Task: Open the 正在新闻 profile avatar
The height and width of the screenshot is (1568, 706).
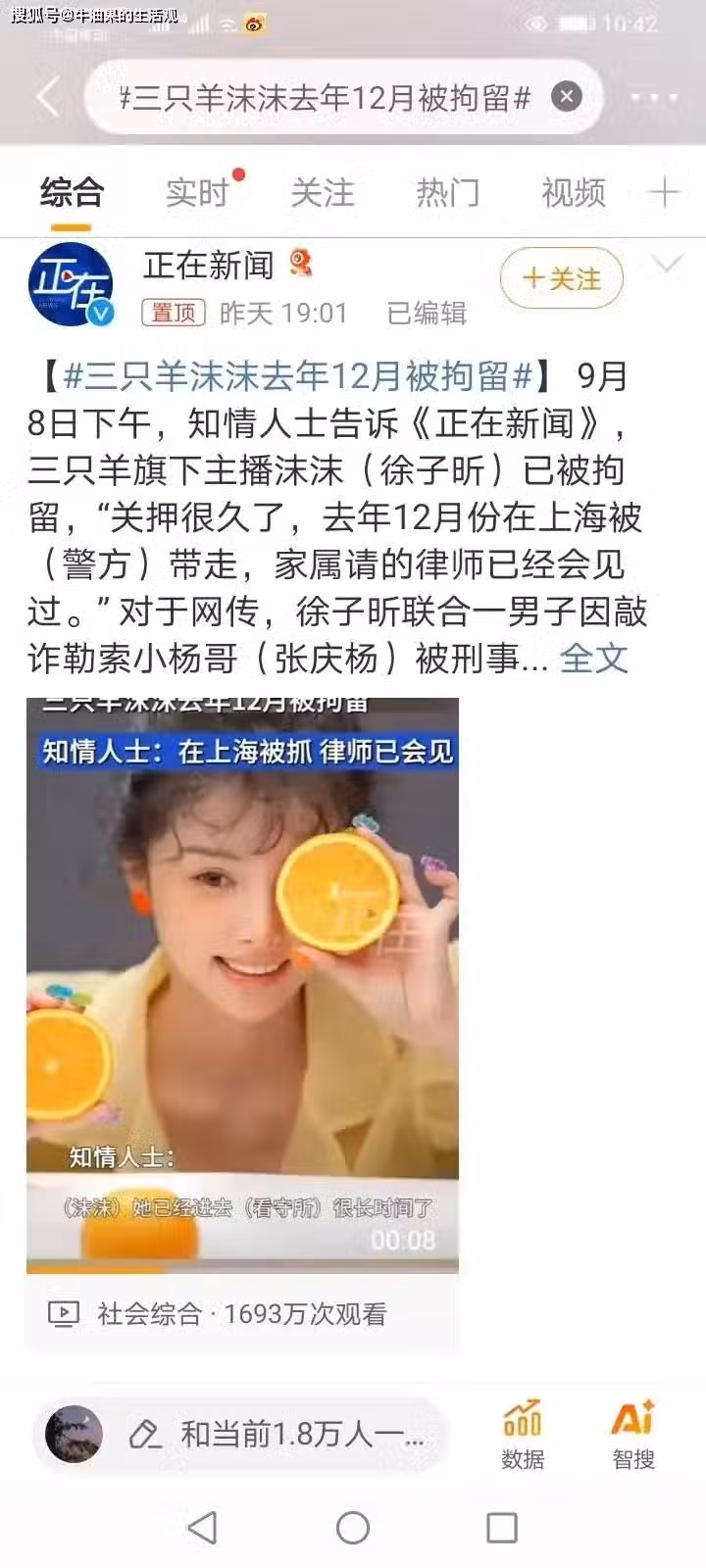Action: [x=70, y=285]
